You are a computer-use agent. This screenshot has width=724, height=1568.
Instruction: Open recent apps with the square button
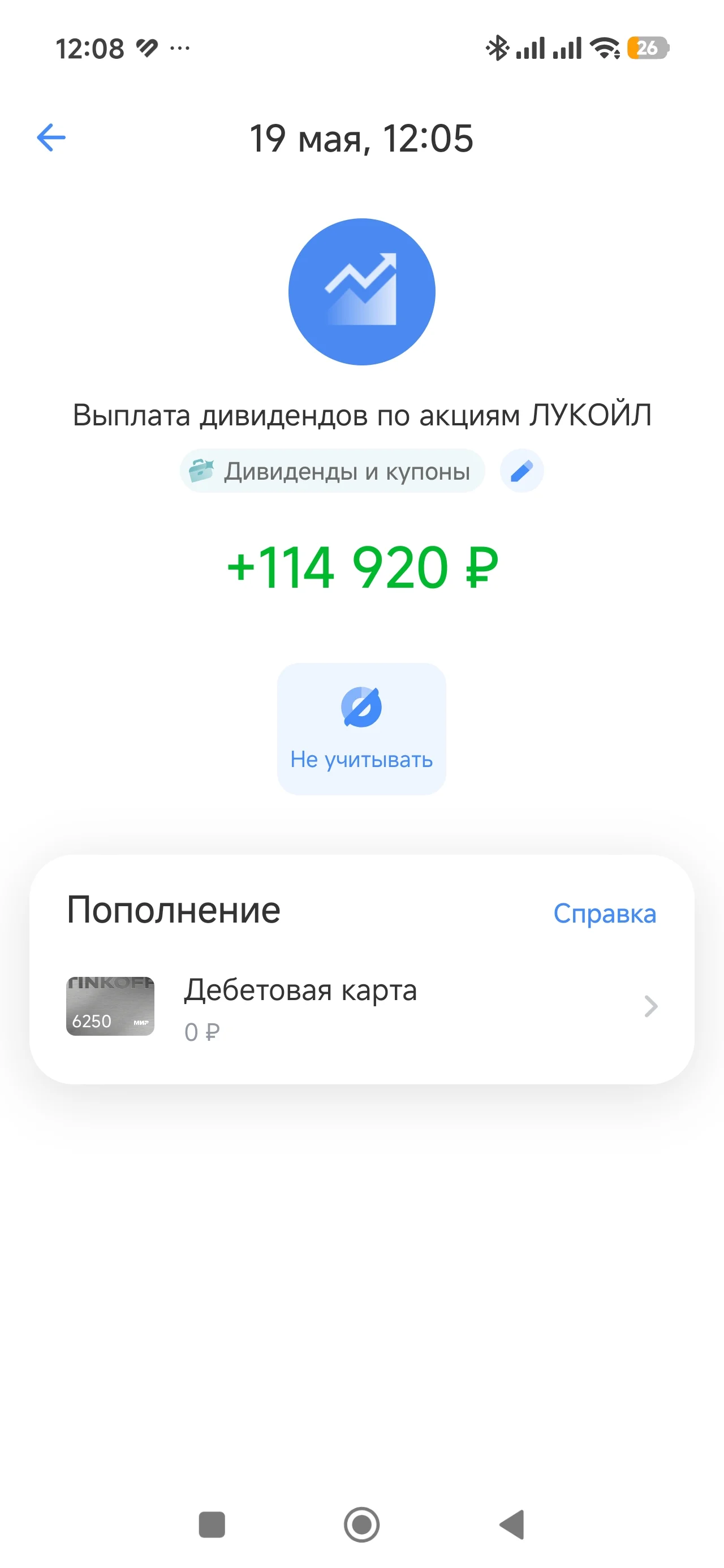(212, 1525)
